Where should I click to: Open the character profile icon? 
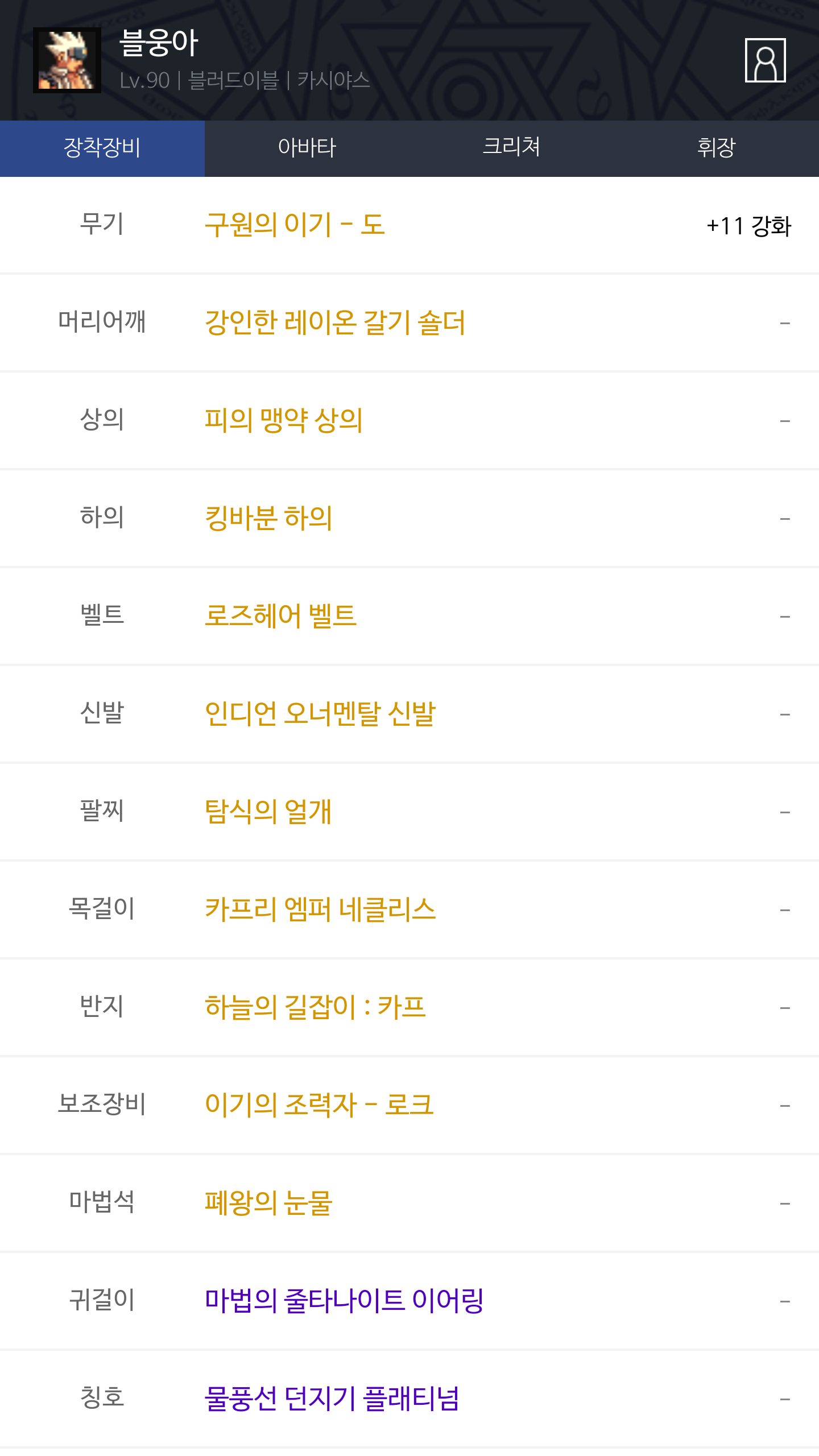click(x=765, y=60)
